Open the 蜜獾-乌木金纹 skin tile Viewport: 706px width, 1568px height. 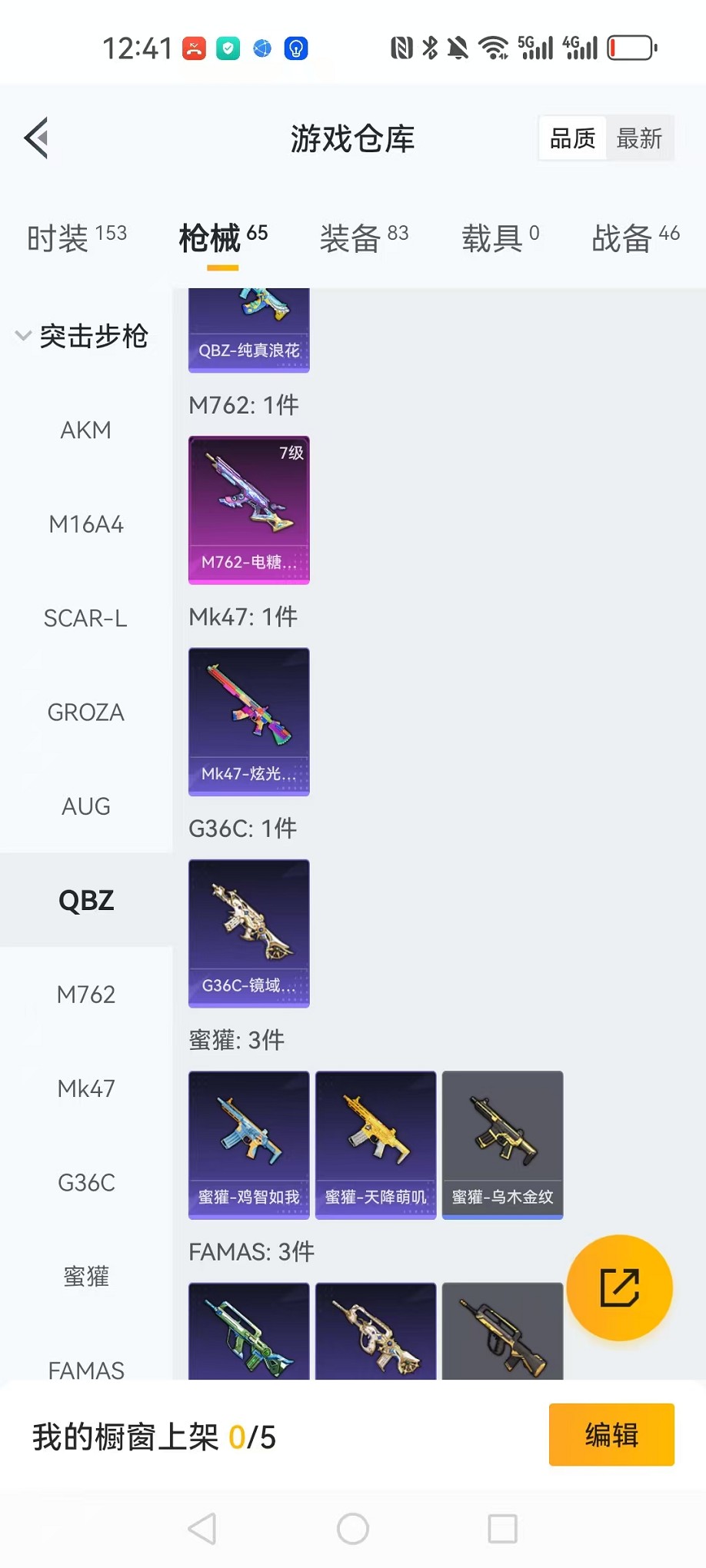tap(502, 1144)
